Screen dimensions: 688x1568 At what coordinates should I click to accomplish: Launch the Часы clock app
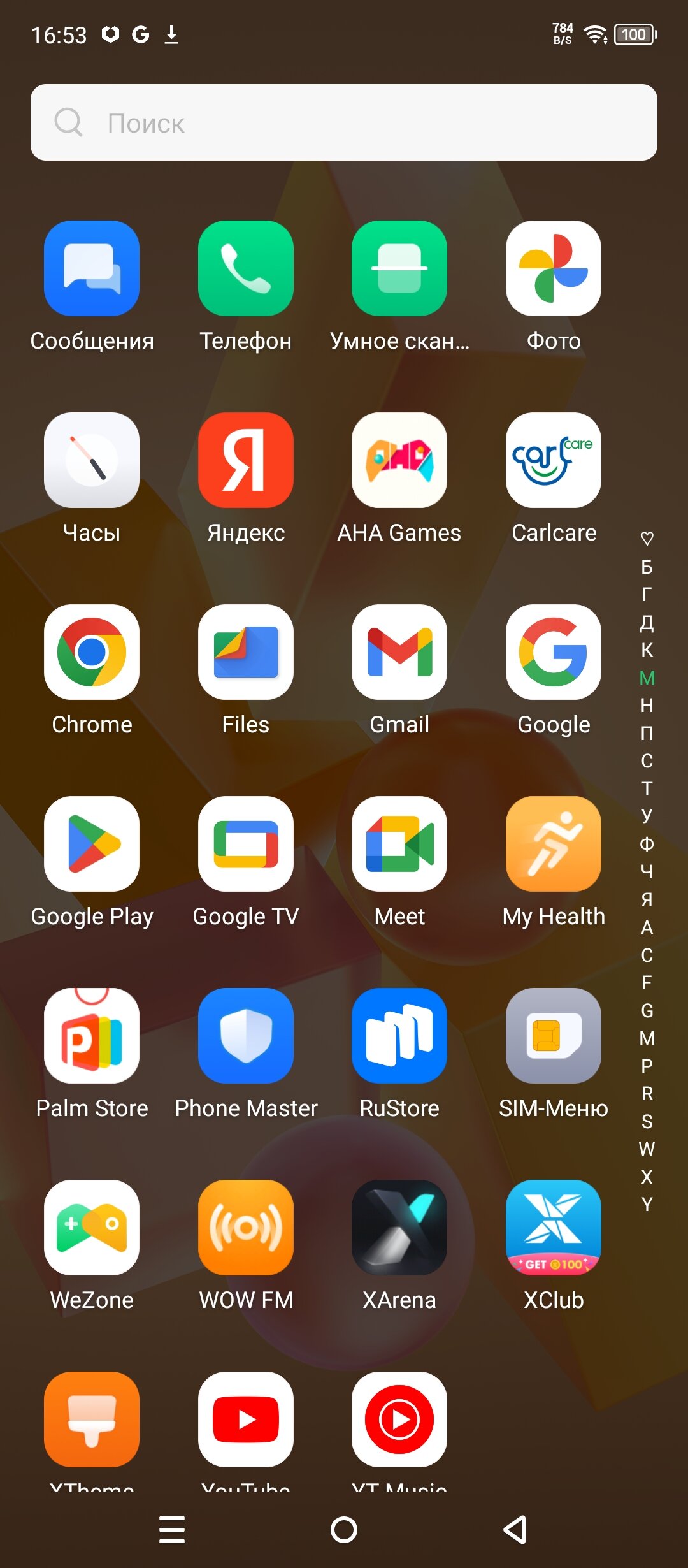(x=92, y=460)
